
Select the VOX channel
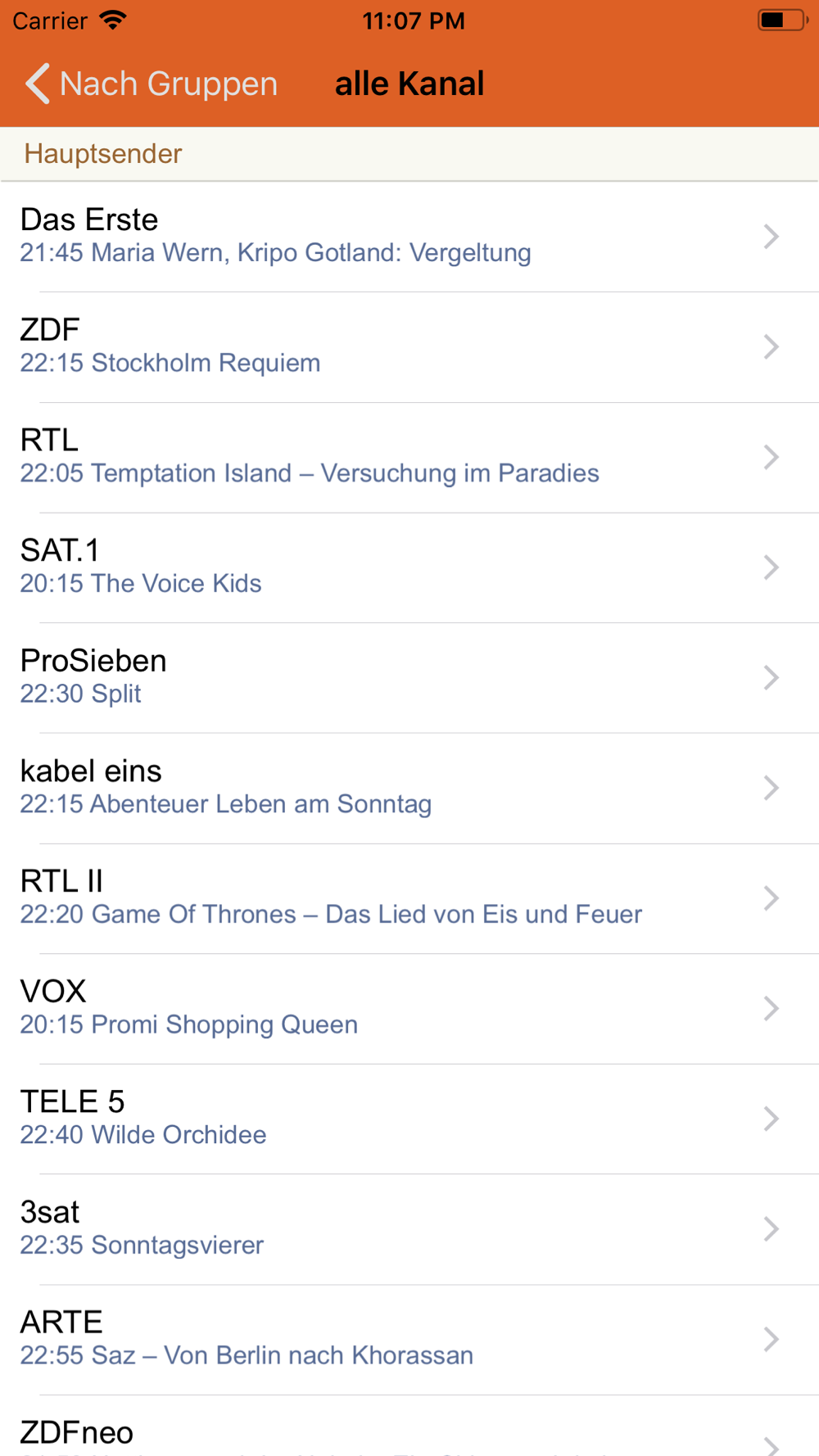click(x=409, y=1009)
